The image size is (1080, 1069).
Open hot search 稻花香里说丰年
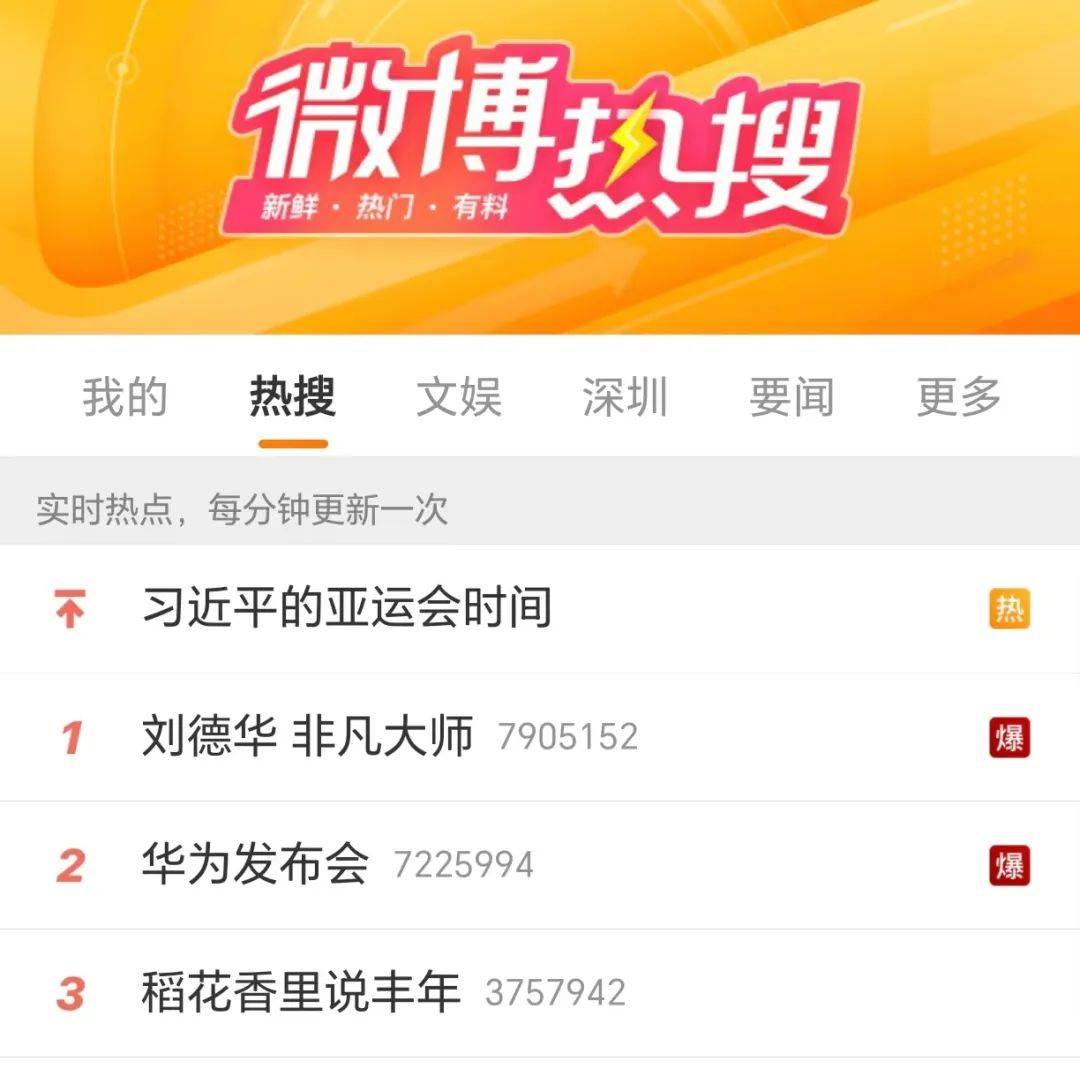[x=301, y=992]
